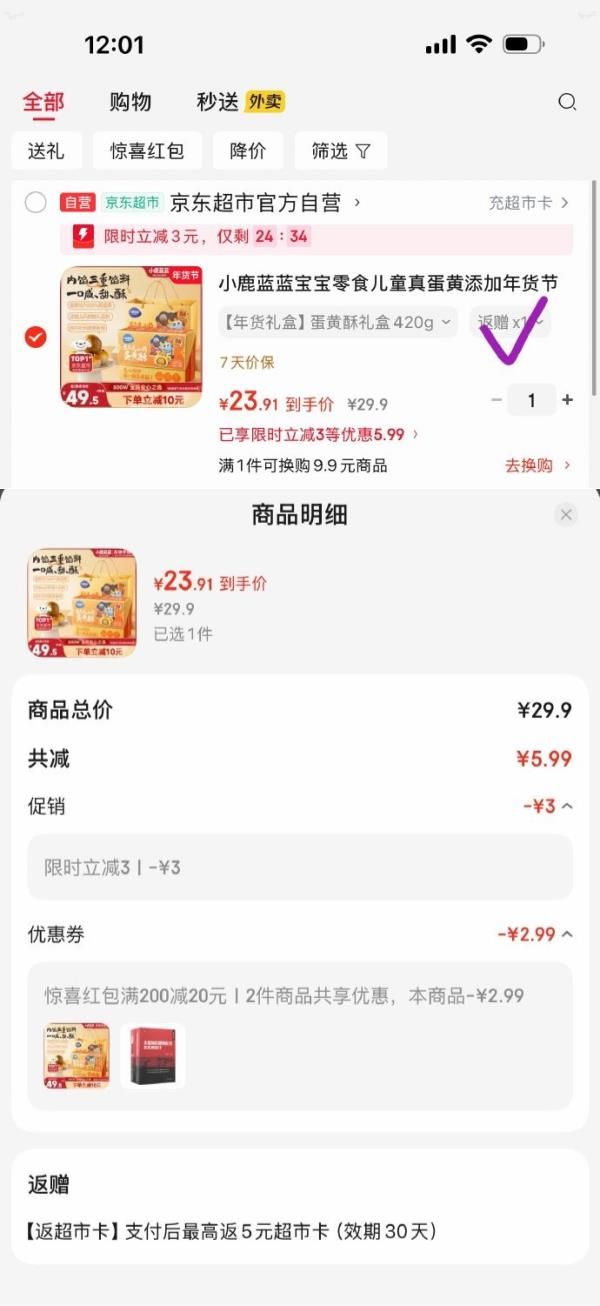Select all items from 京东超市官方自营
The width and height of the screenshot is (600, 1306).
pyautogui.click(x=36, y=203)
